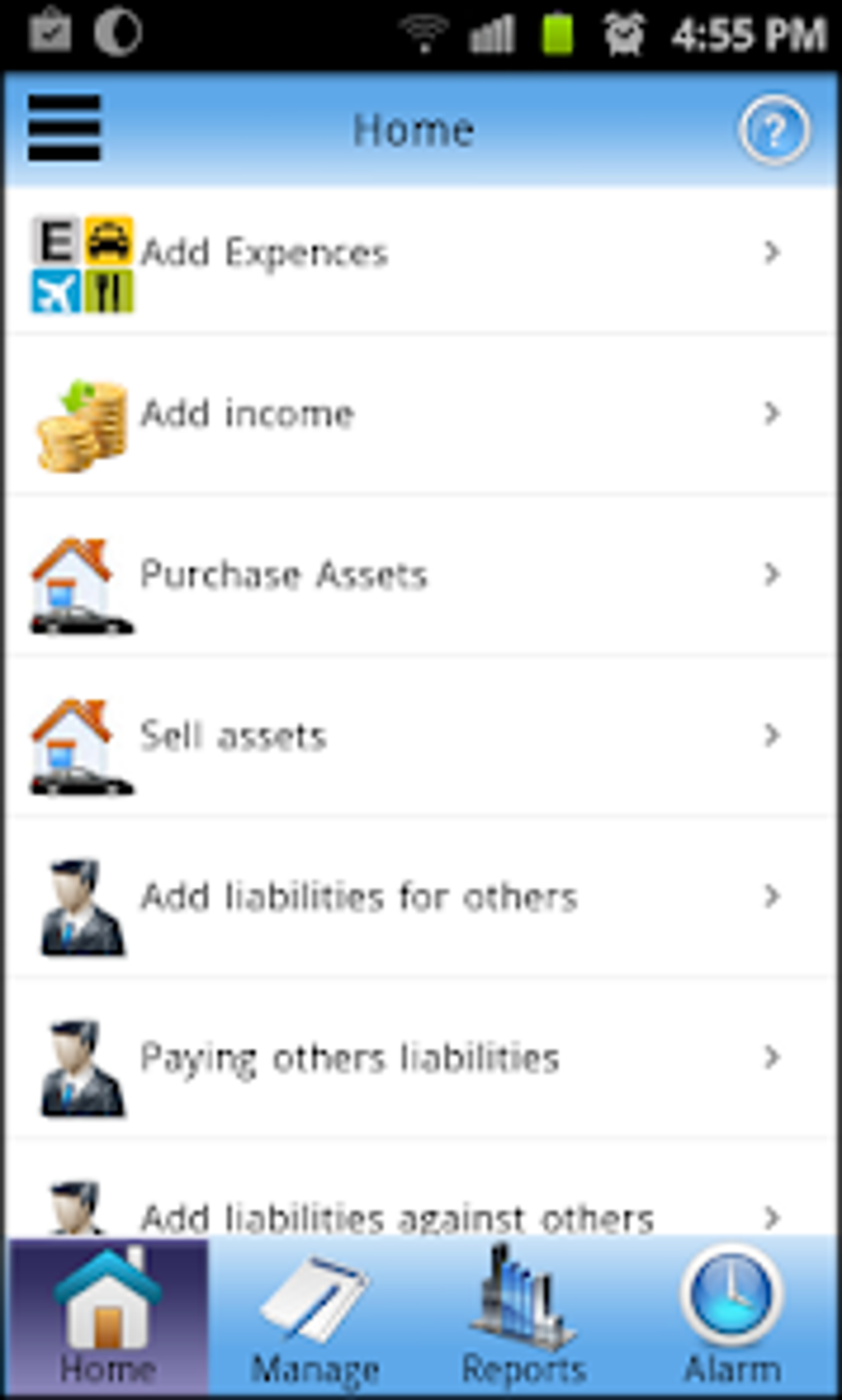Image resolution: width=842 pixels, height=1400 pixels.
Task: Select Purchase Assets
Action: (x=421, y=575)
